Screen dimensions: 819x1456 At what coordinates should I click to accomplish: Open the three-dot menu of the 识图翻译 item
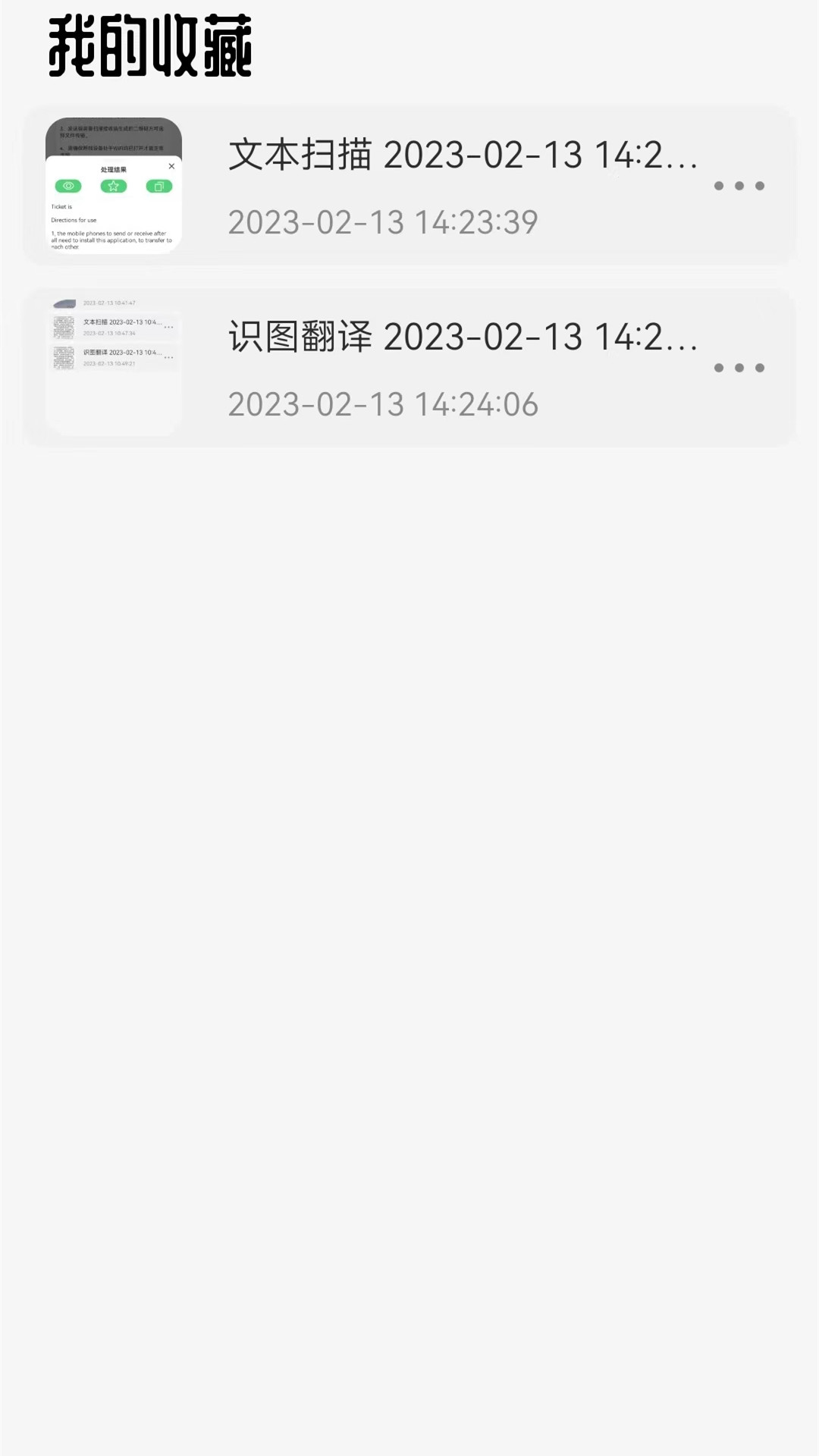click(x=739, y=369)
